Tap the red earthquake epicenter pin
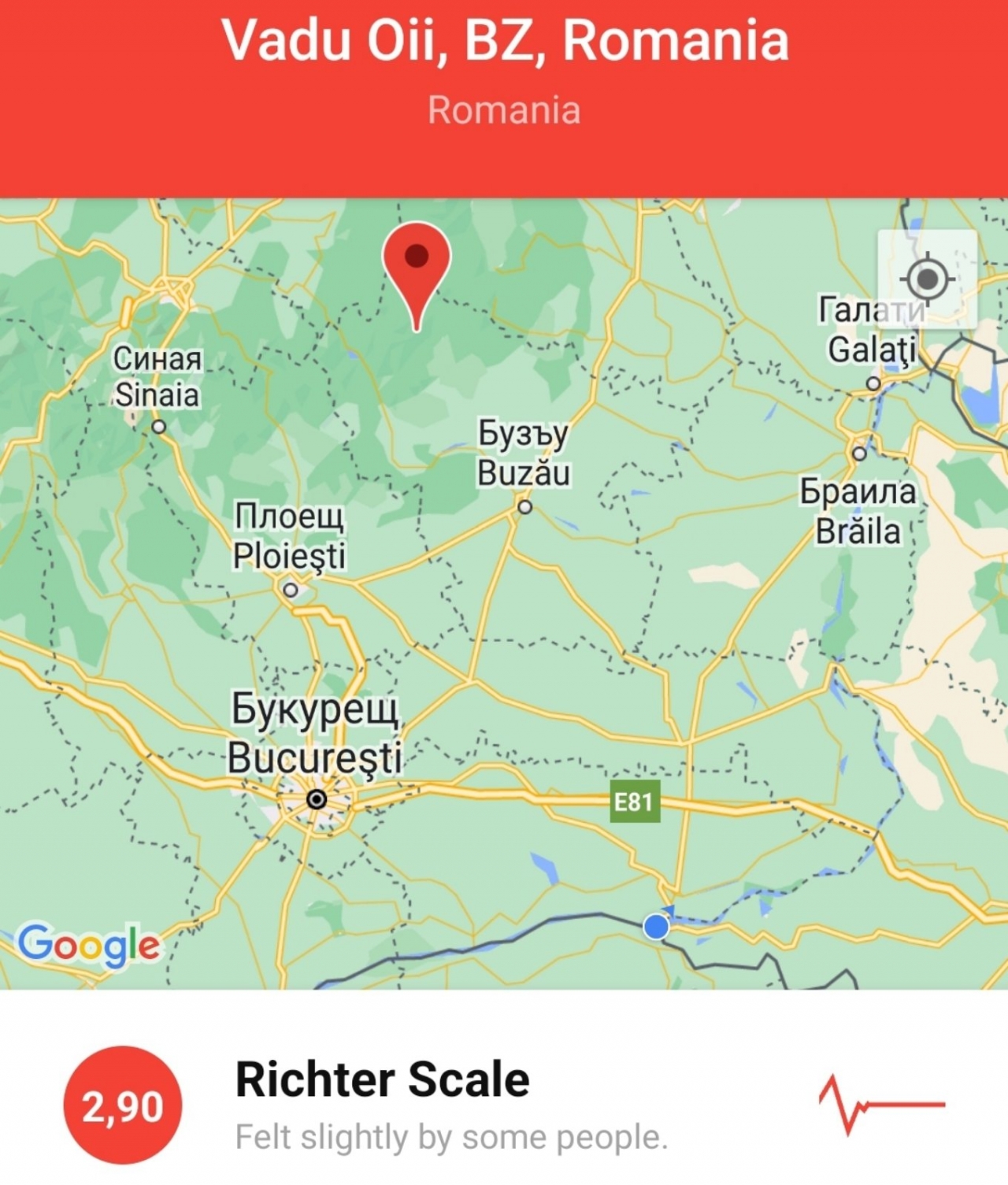 click(x=416, y=265)
